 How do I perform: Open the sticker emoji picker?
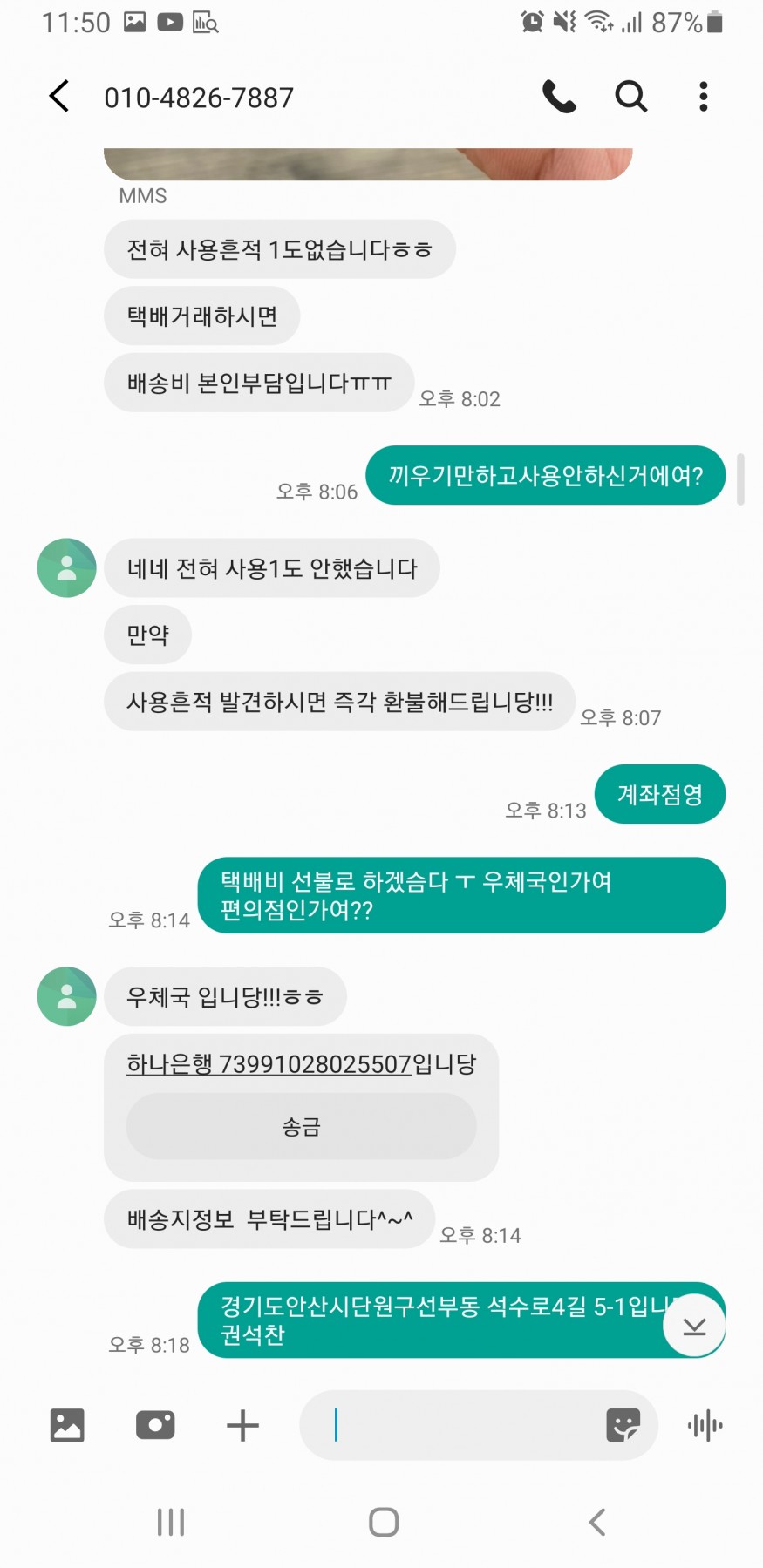click(623, 1426)
